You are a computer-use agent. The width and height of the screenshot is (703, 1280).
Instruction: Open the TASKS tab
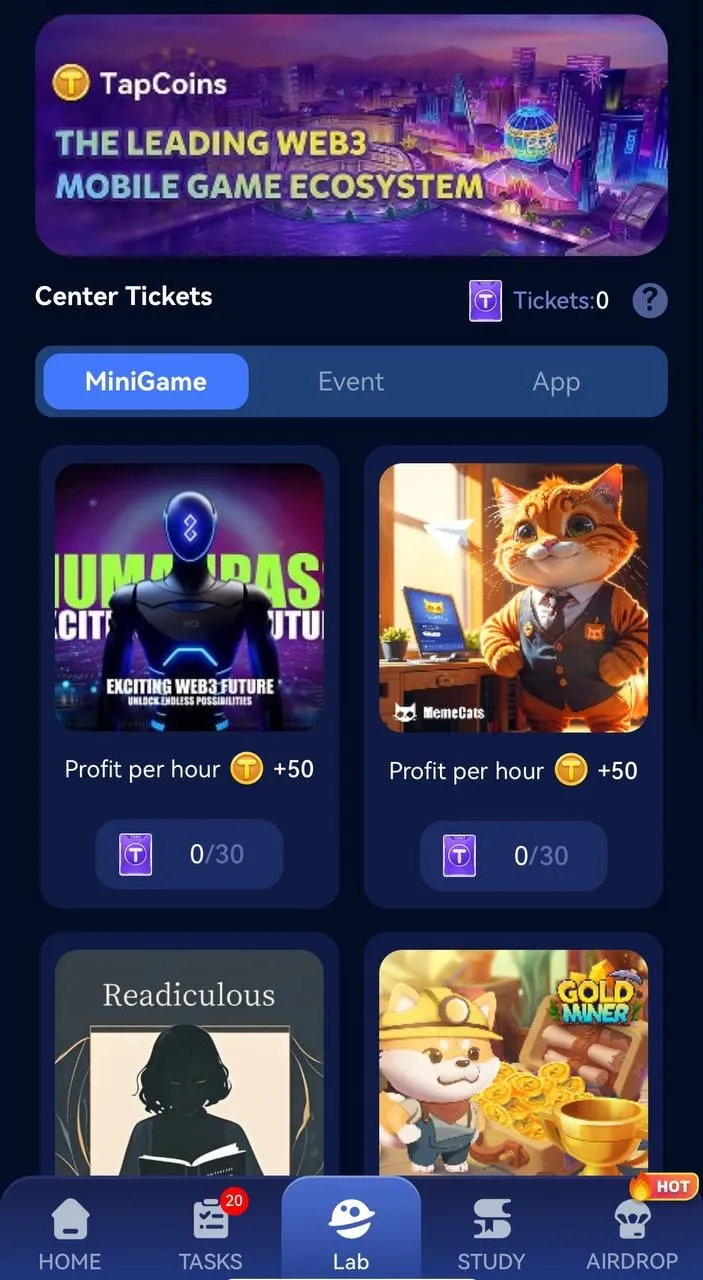pyautogui.click(x=210, y=1235)
